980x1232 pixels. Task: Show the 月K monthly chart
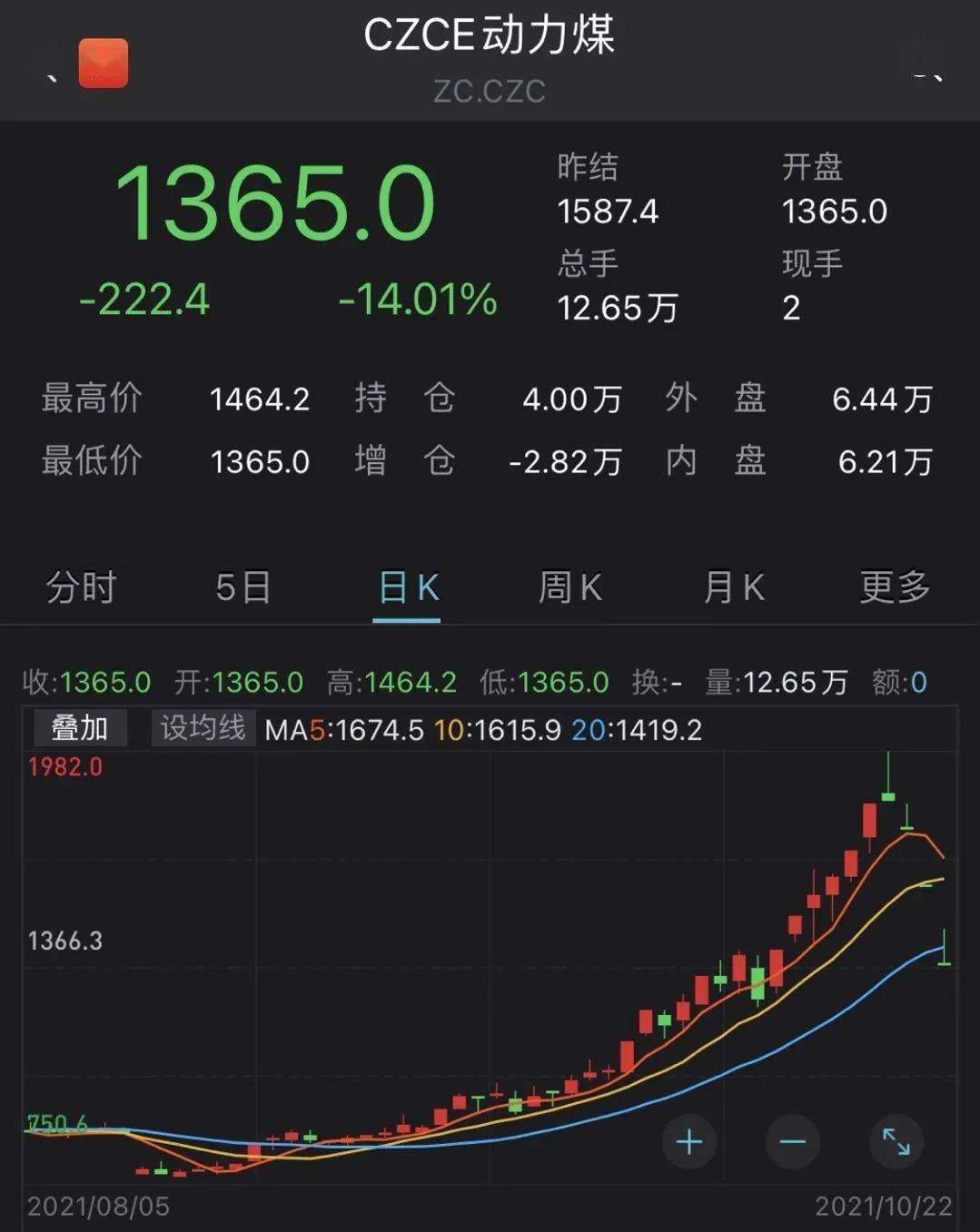click(733, 587)
